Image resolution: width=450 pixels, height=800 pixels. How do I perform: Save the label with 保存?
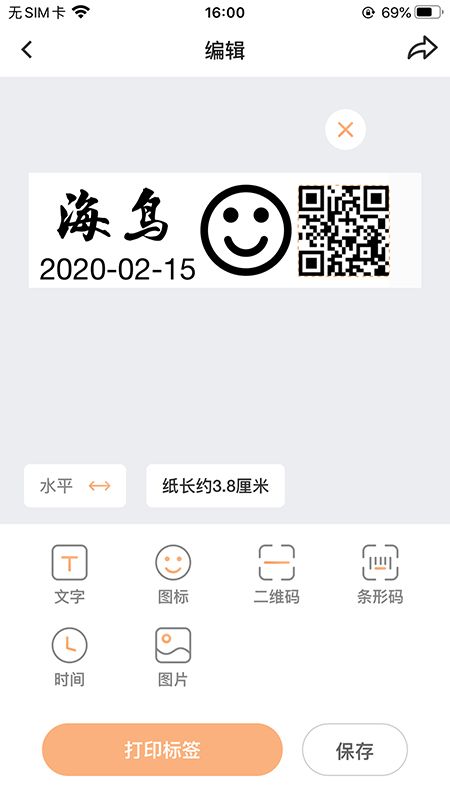pos(355,750)
